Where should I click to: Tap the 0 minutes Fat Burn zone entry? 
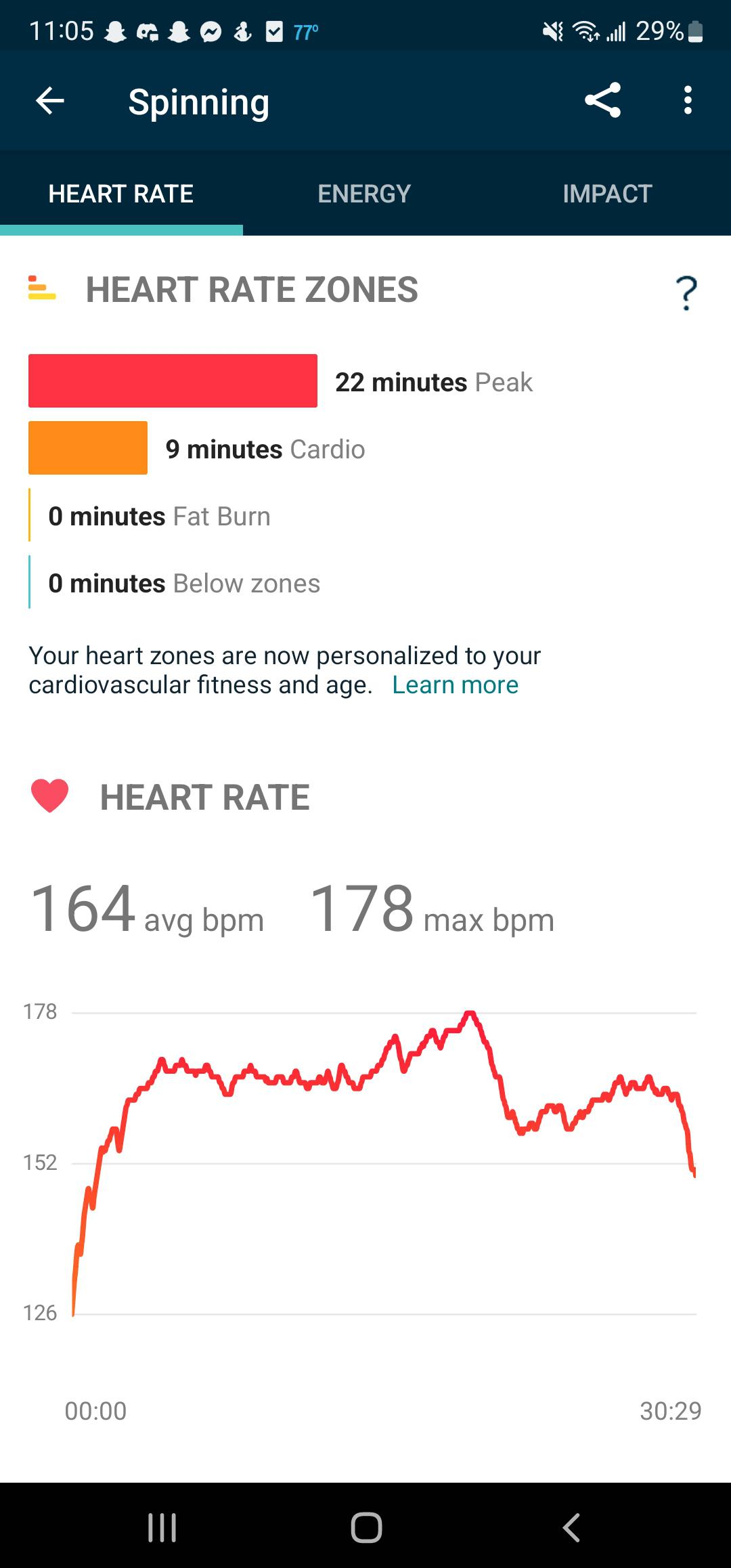tap(159, 515)
